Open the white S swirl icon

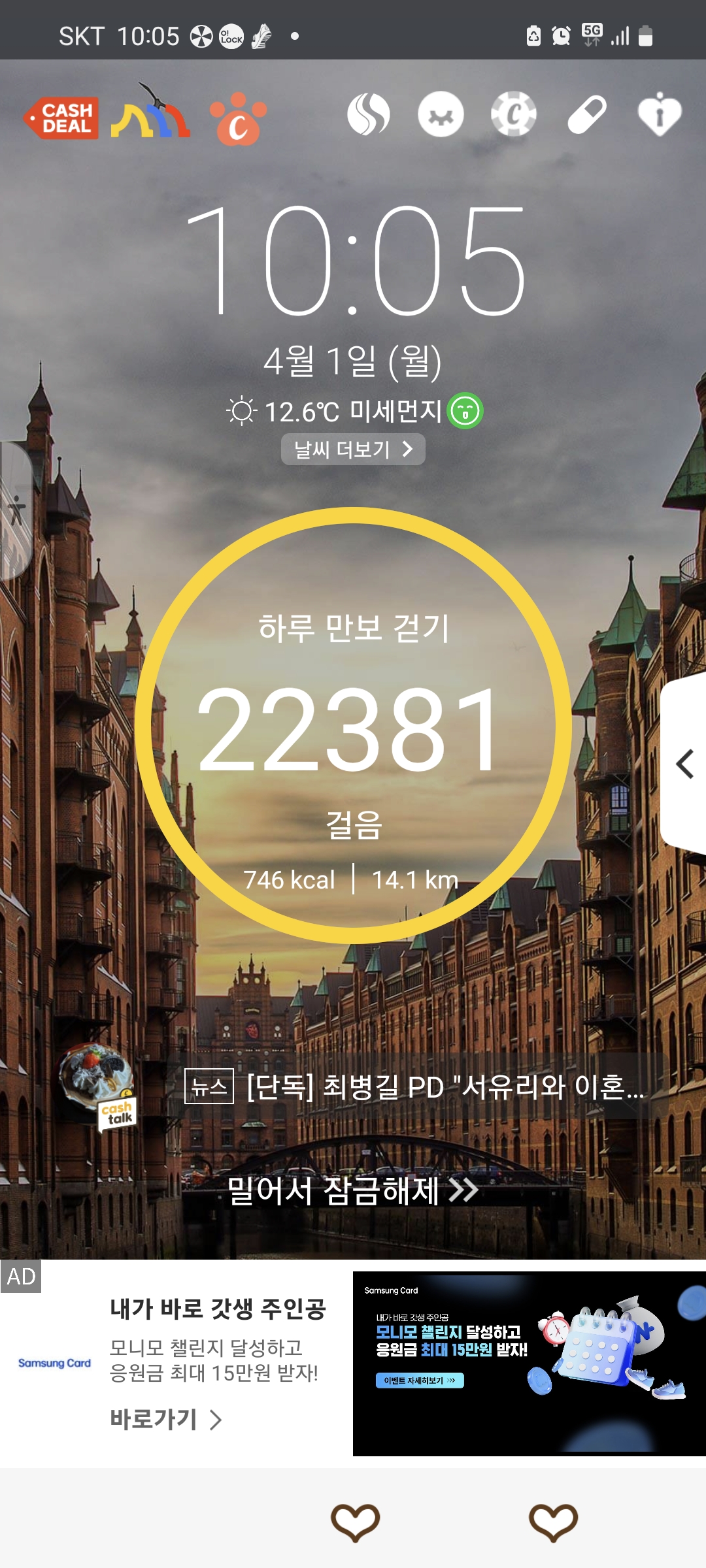pos(369,115)
